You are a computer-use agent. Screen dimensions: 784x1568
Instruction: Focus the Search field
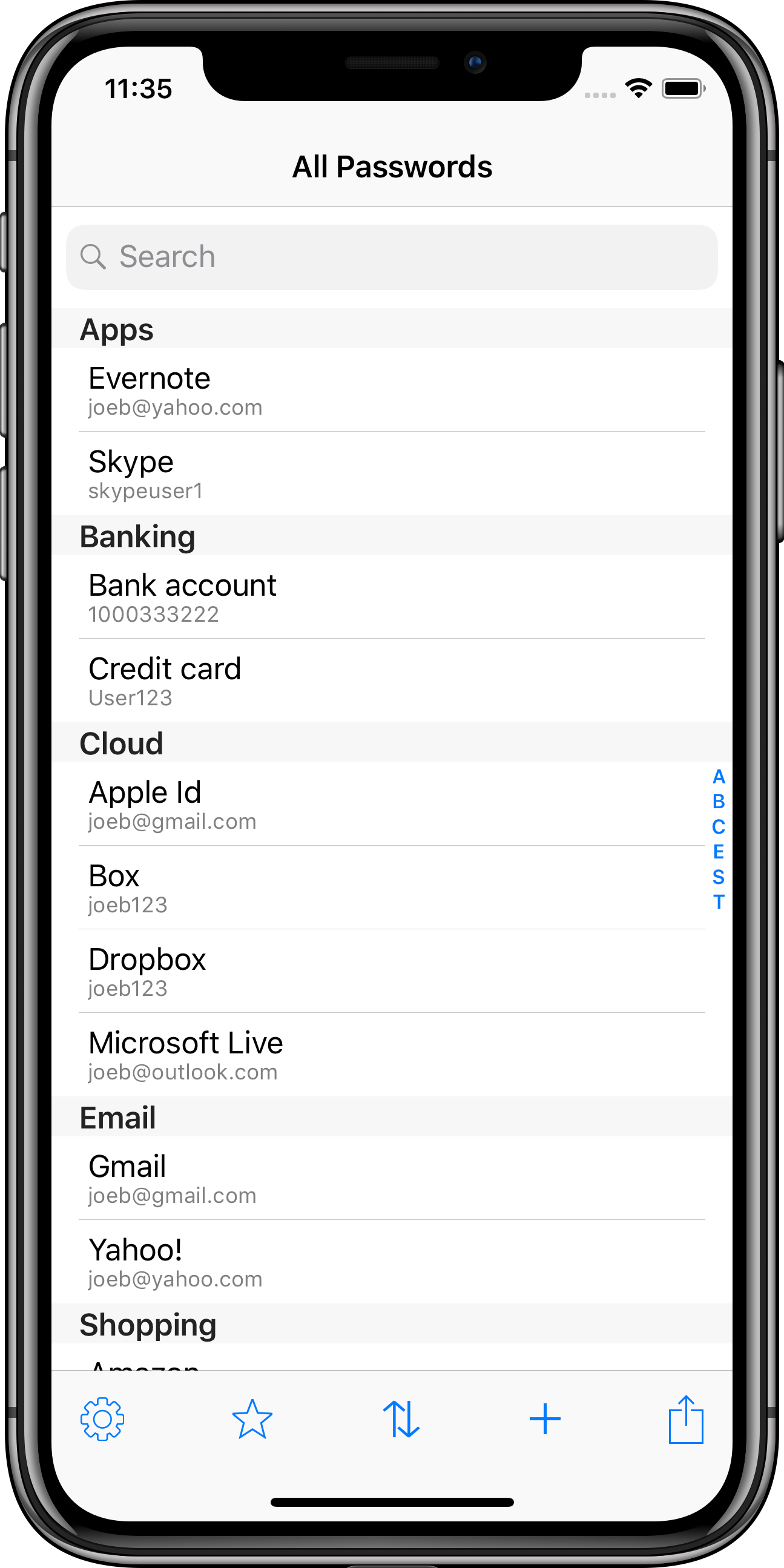(392, 257)
